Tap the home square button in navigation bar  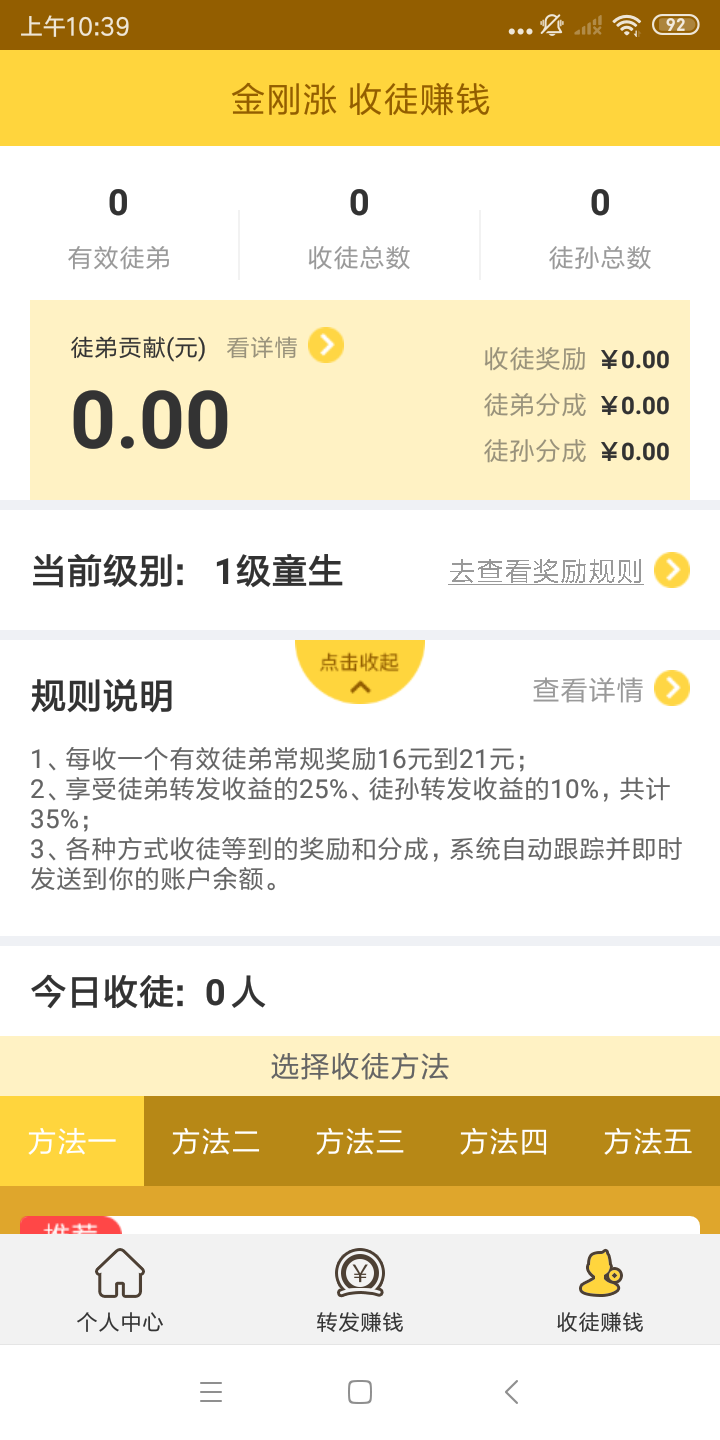pyautogui.click(x=359, y=1391)
